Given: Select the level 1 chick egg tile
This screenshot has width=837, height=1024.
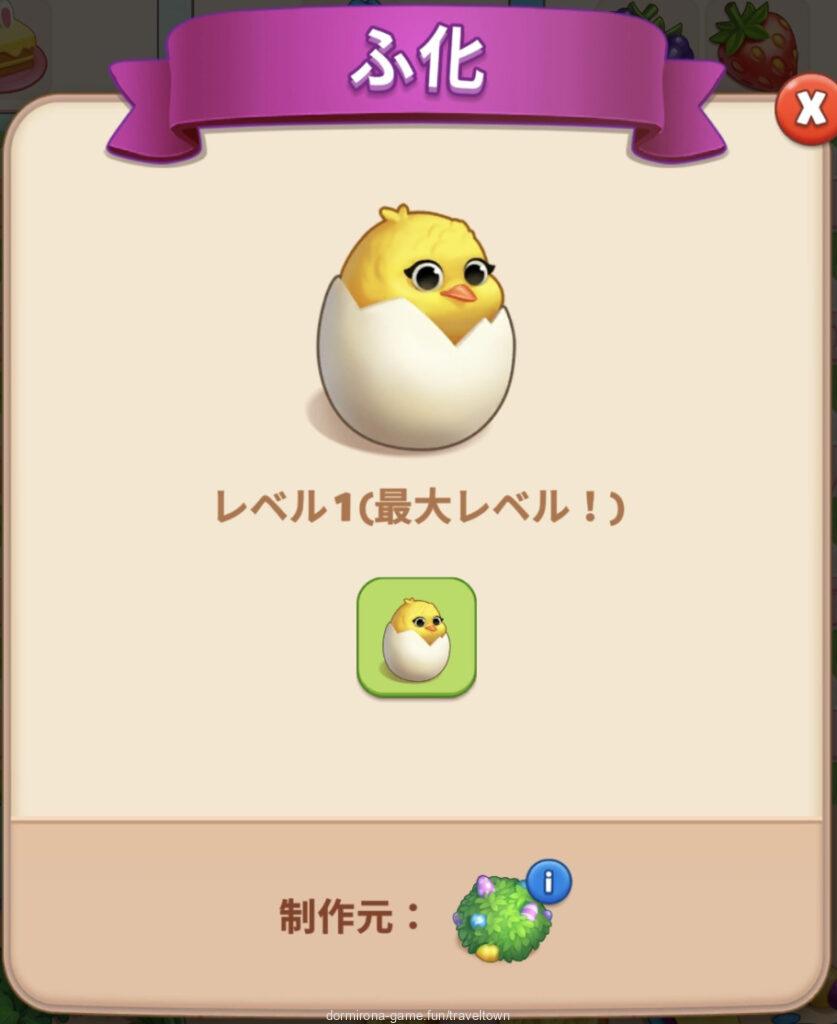Looking at the screenshot, I should 416,636.
